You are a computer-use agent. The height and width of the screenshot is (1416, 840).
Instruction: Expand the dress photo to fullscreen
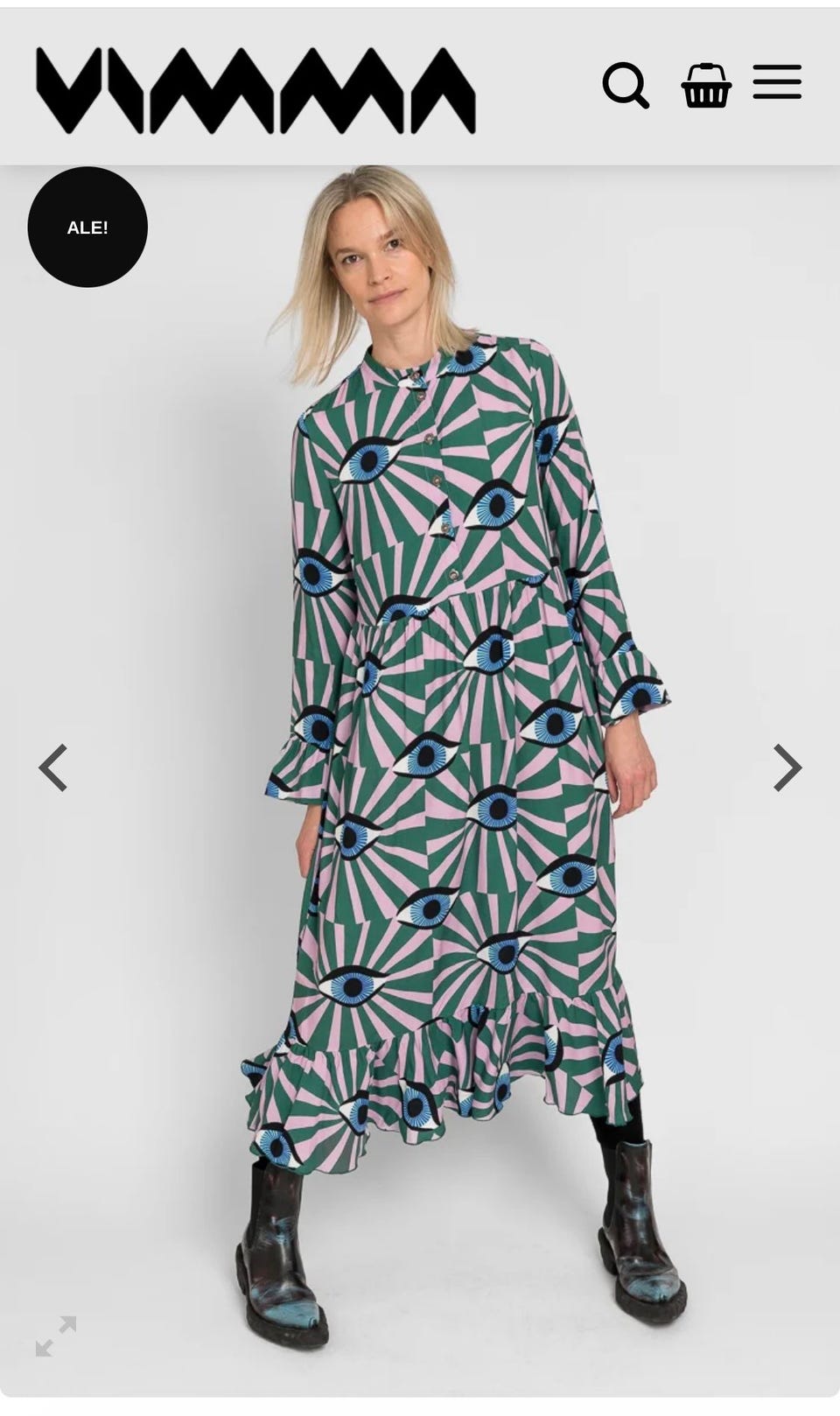pyautogui.click(x=56, y=1336)
